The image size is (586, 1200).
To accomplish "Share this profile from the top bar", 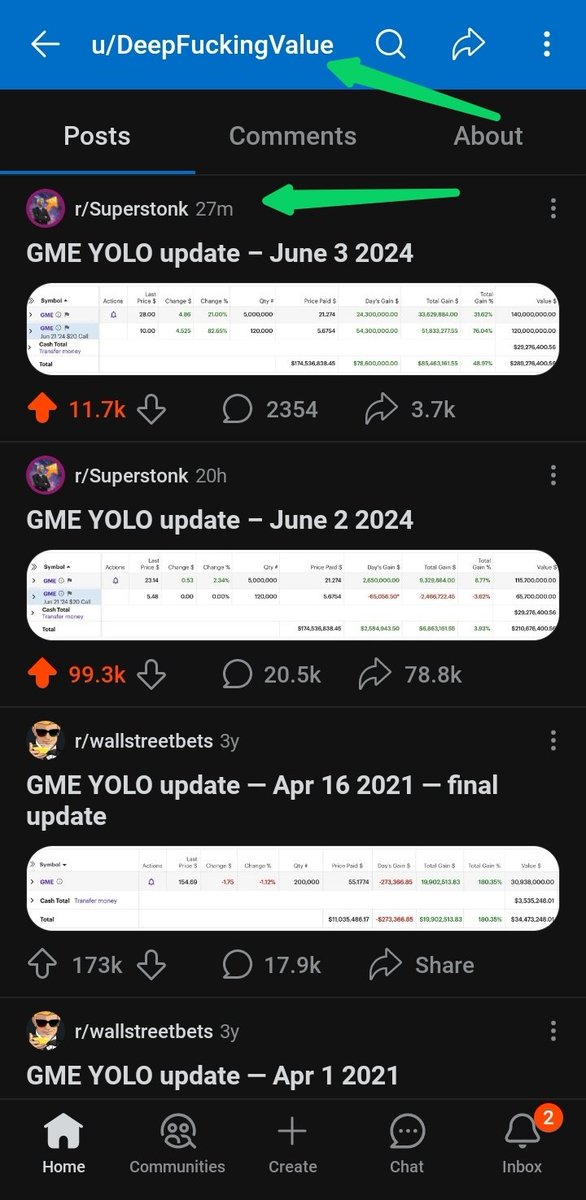I will [x=468, y=44].
